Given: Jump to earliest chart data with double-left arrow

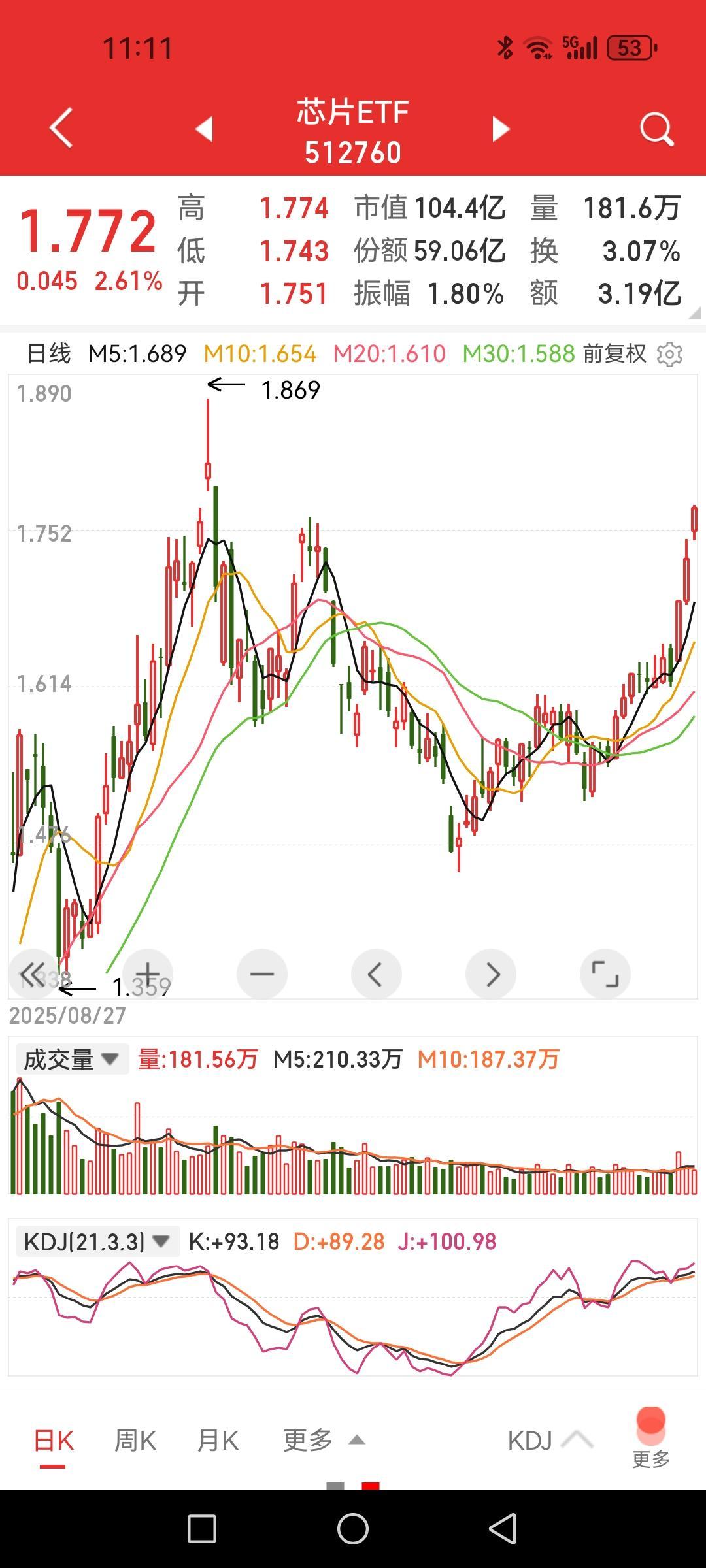Looking at the screenshot, I should (x=34, y=973).
